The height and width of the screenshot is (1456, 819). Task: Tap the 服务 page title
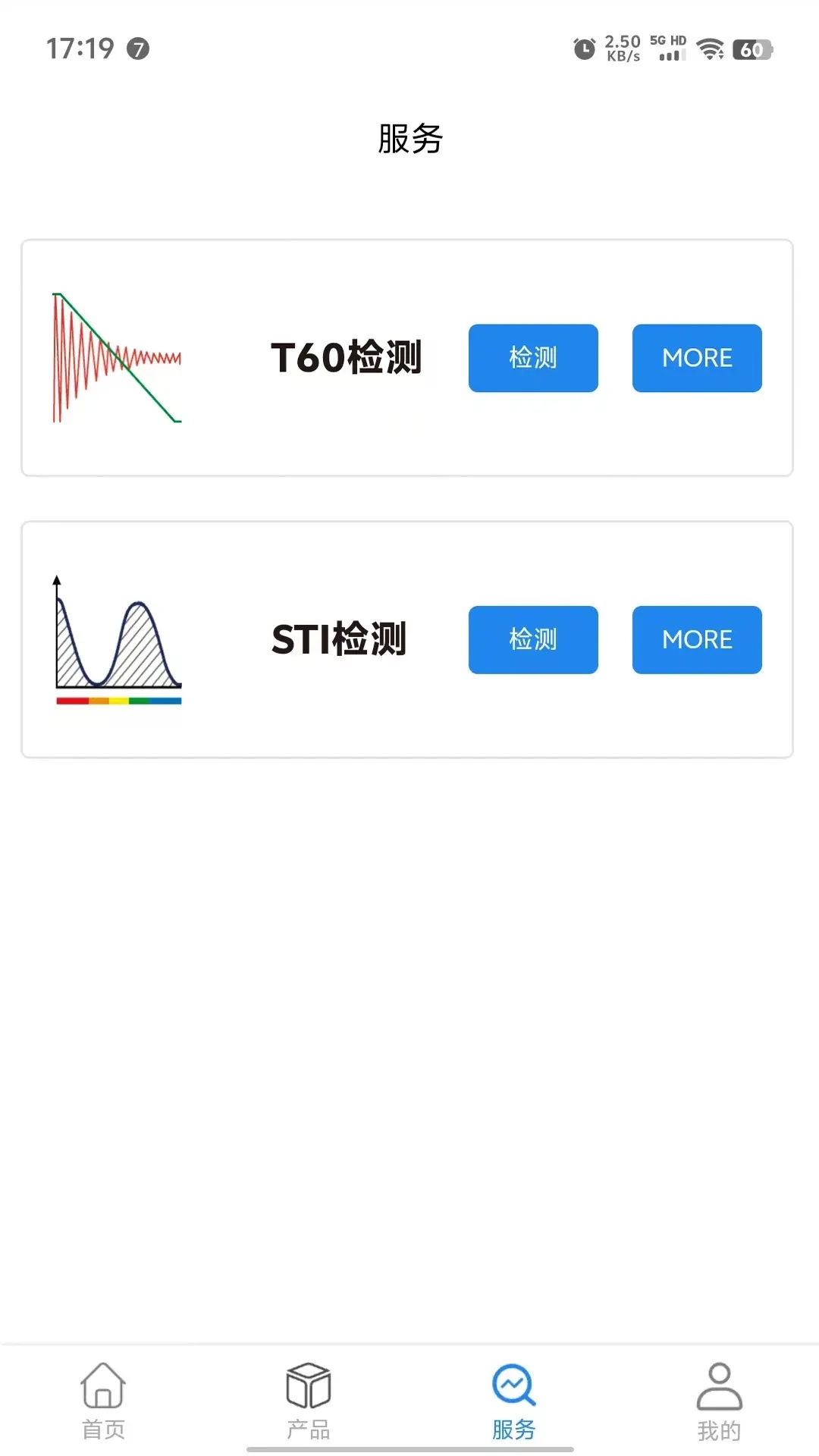tap(409, 139)
